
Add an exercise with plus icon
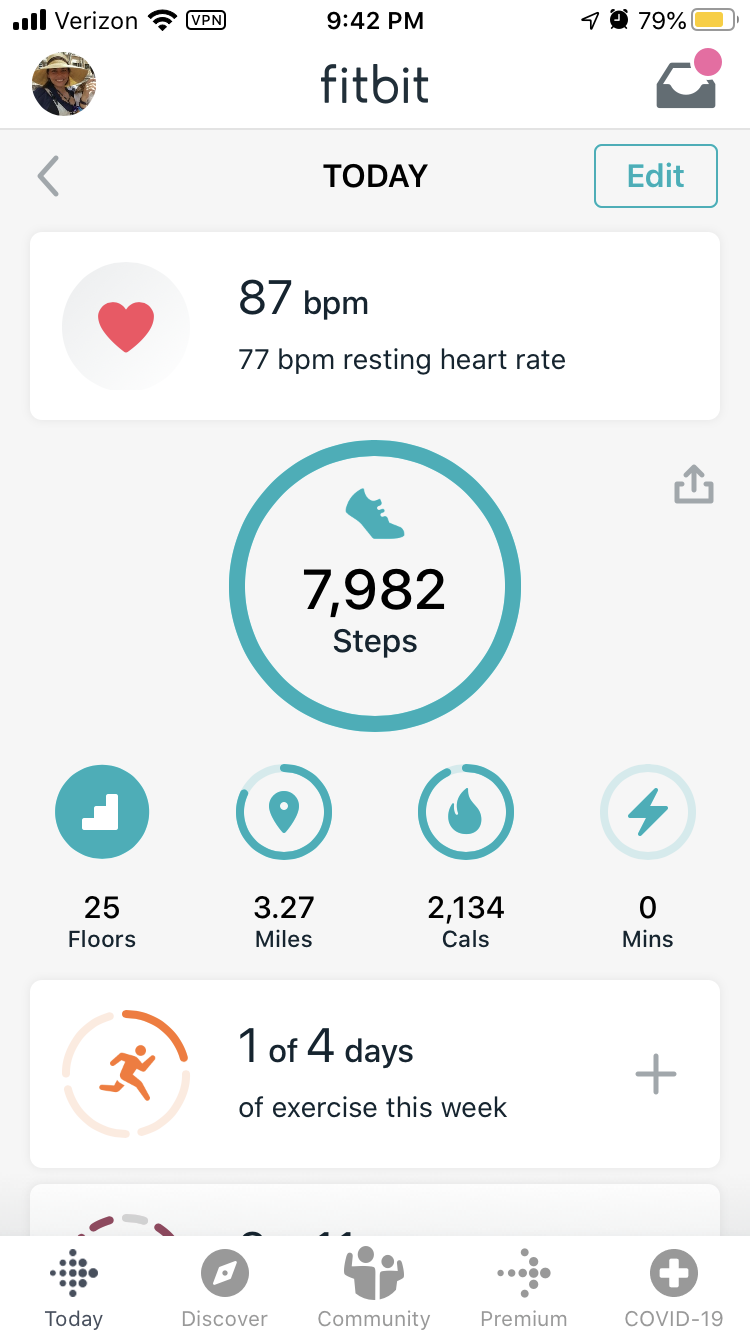click(x=656, y=1075)
